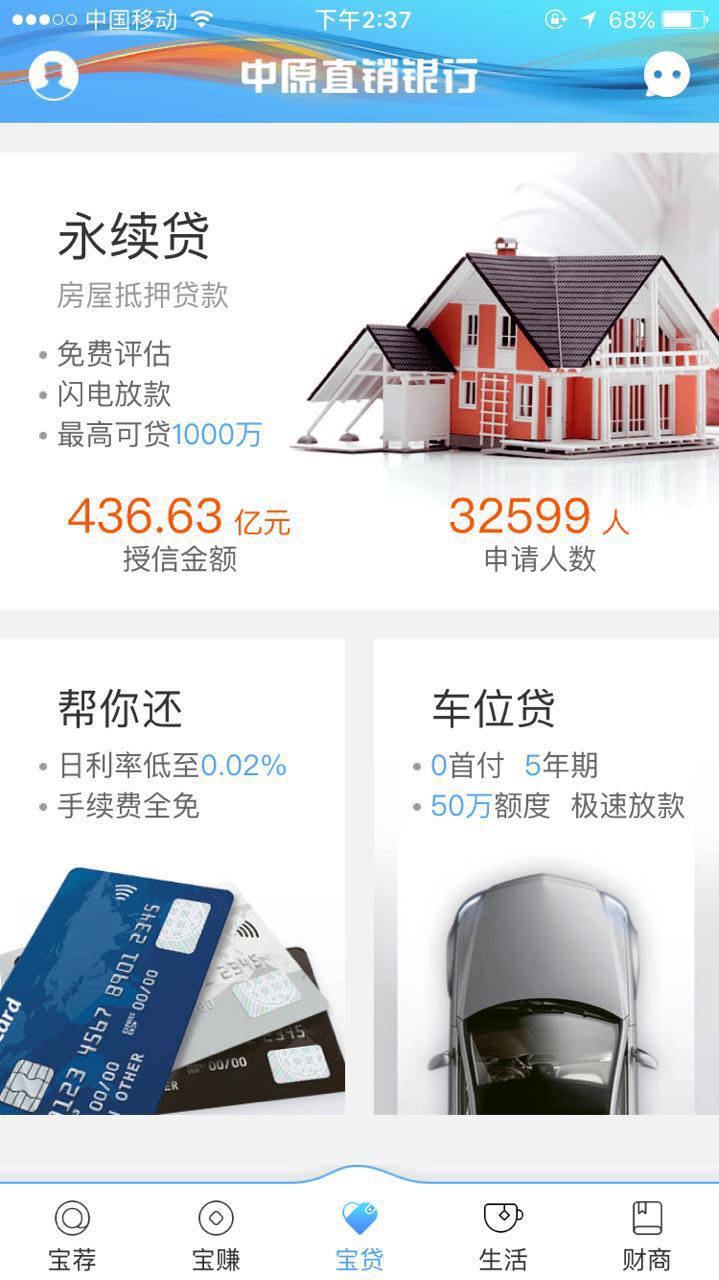This screenshot has height=1280, width=719.
Task: Open the 永续贷 house mortgage loan card
Action: click(359, 380)
